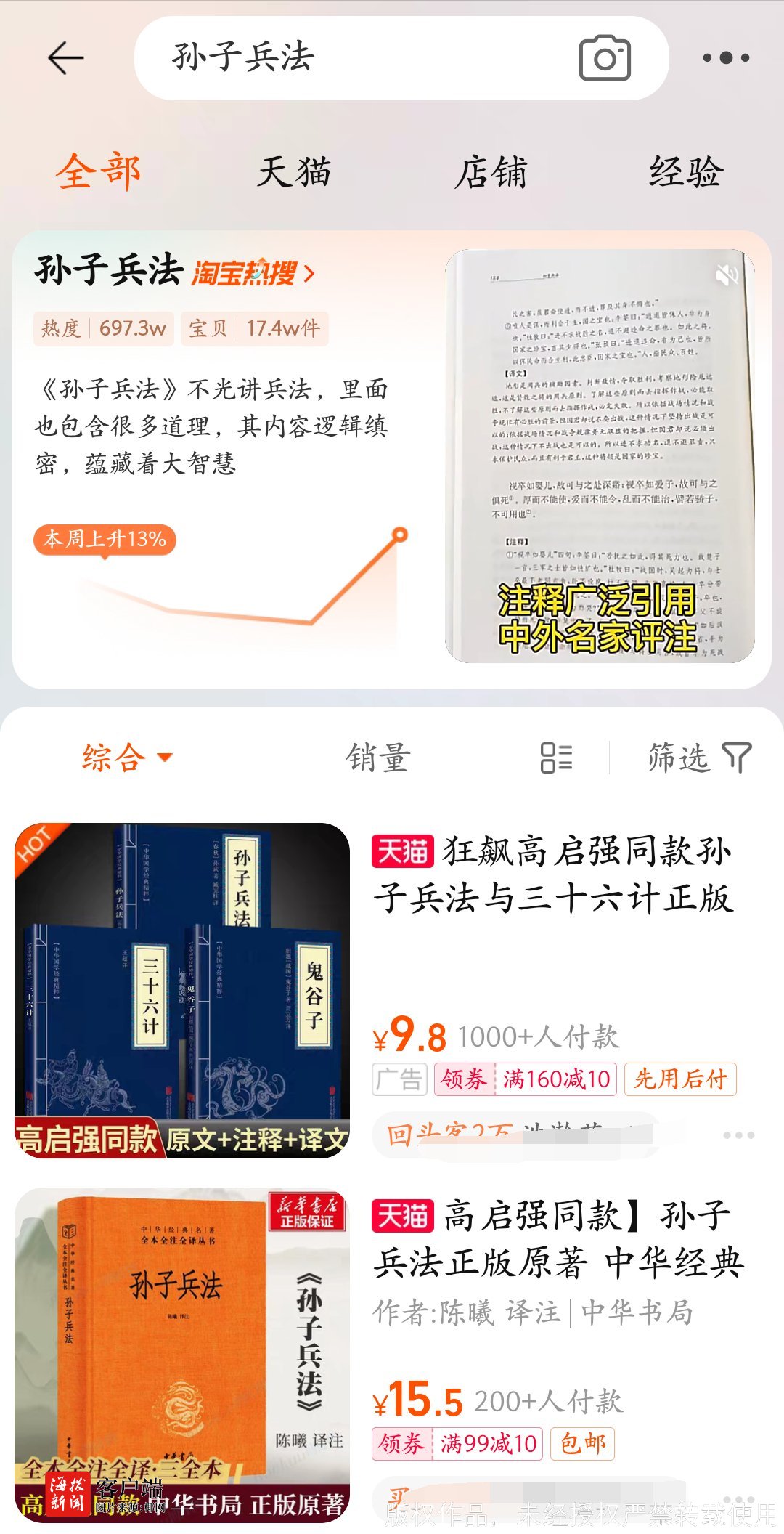Screen dimensions: 784x1534
Task: Tap the 孙子兵法 search box
Action: (348, 58)
